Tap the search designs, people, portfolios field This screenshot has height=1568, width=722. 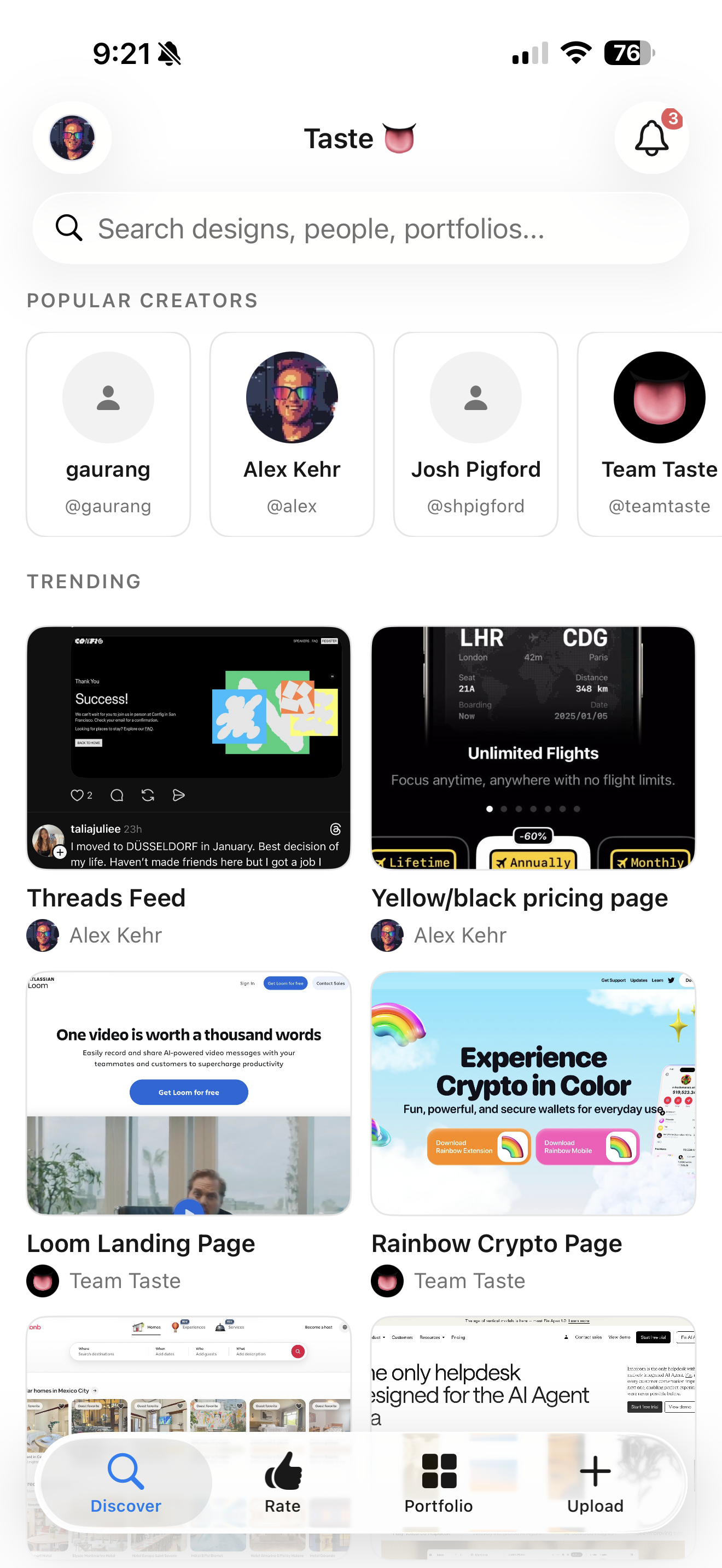click(360, 229)
